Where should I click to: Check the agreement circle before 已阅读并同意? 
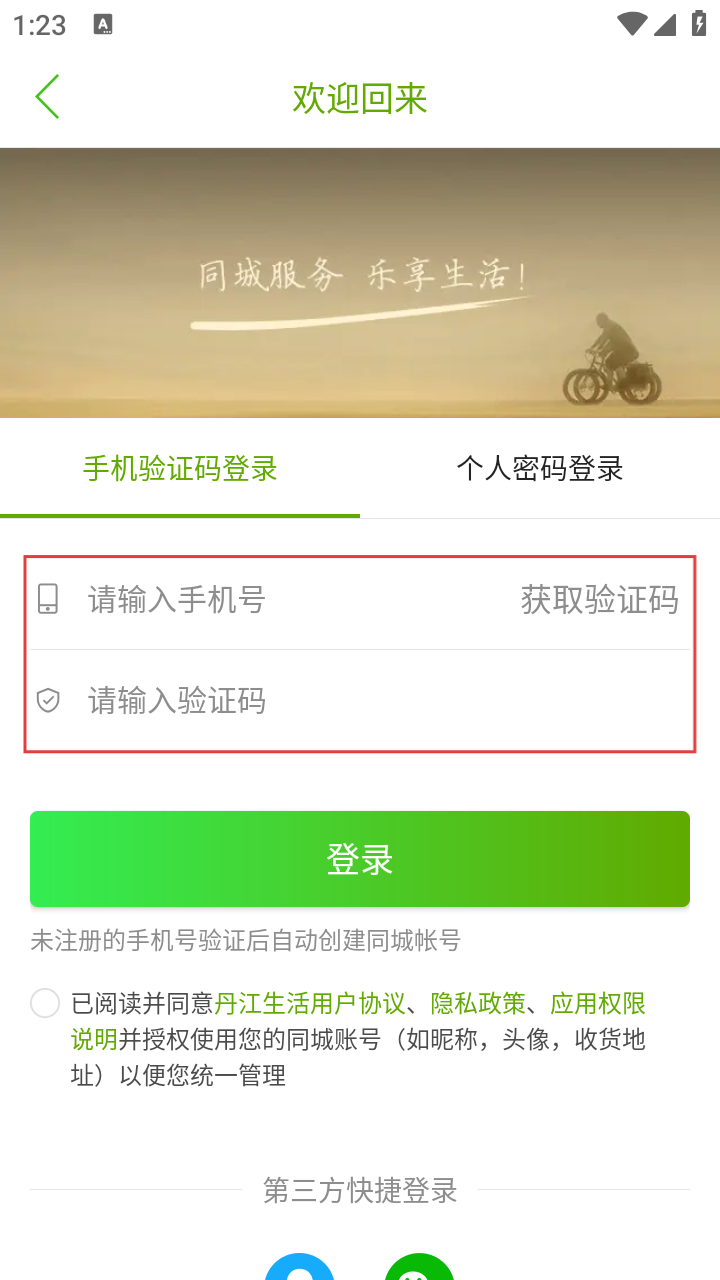[x=45, y=1003]
